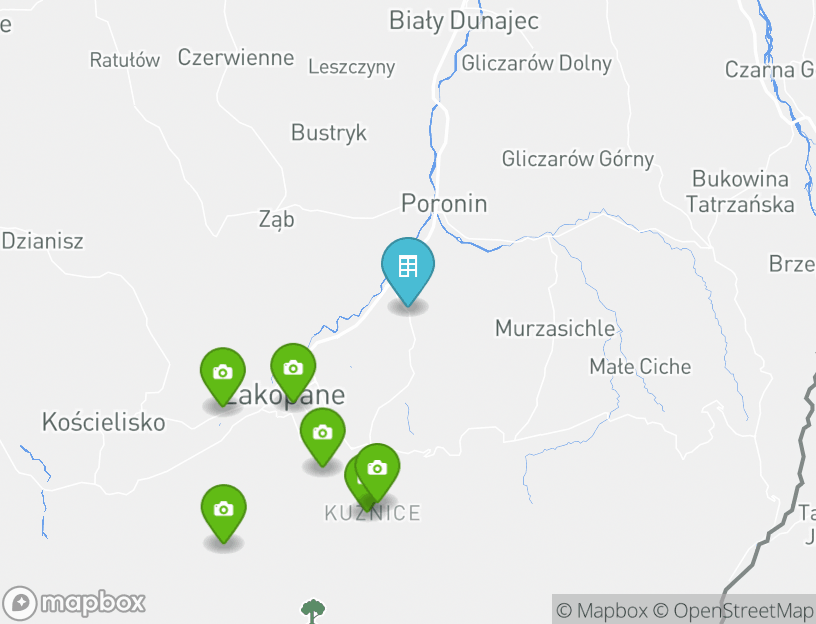
Task: Open the © OpenStreetMap attribution link
Action: 734,610
